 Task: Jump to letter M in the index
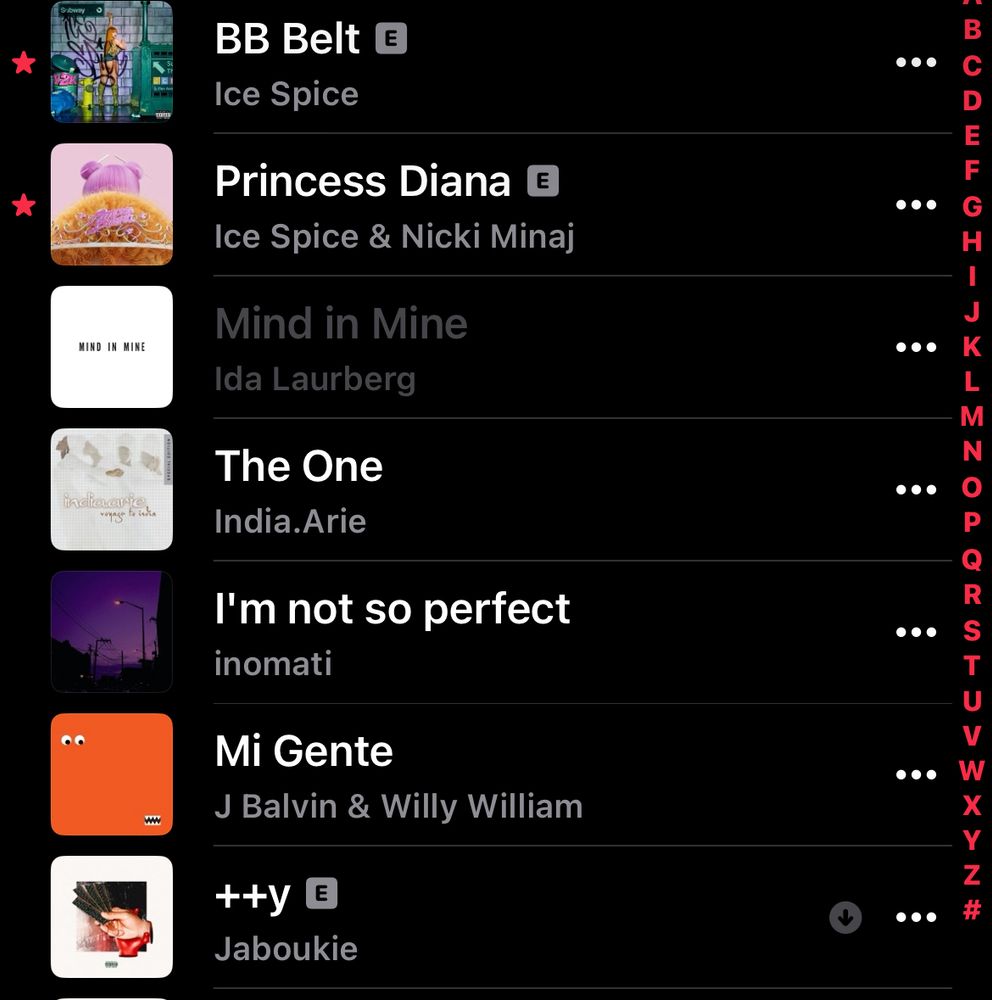(x=971, y=416)
